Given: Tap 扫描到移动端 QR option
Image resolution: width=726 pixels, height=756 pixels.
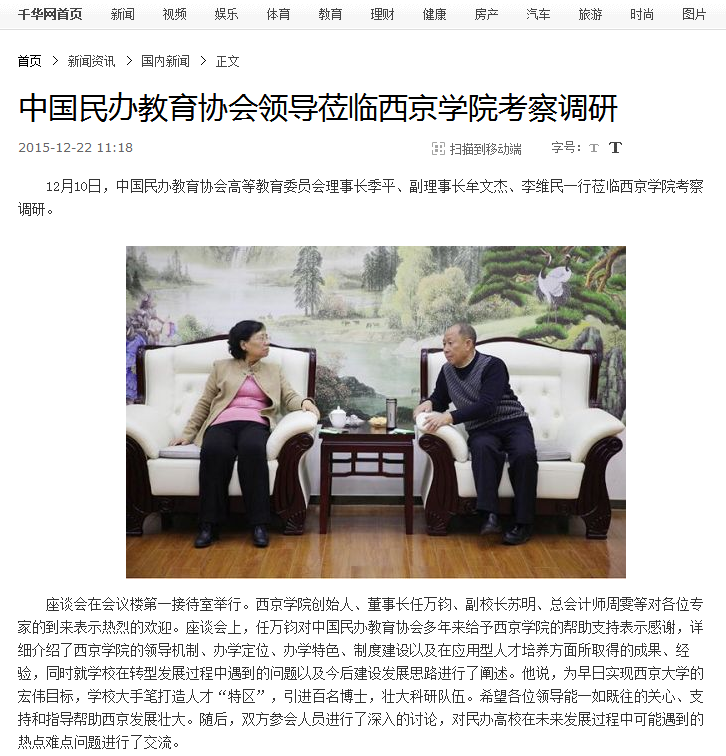Looking at the screenshot, I should click(477, 149).
